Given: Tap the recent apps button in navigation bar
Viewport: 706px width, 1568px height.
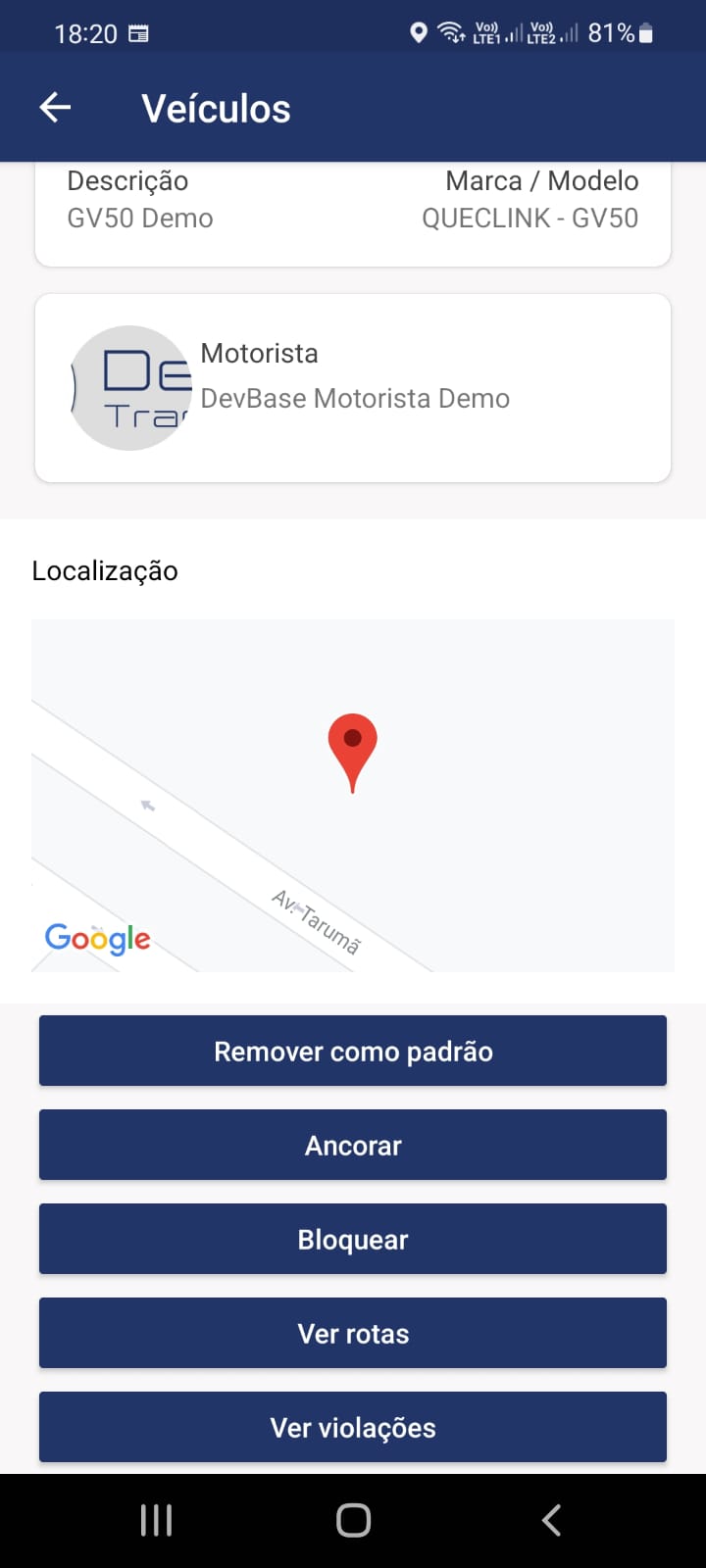Looking at the screenshot, I should (155, 1520).
